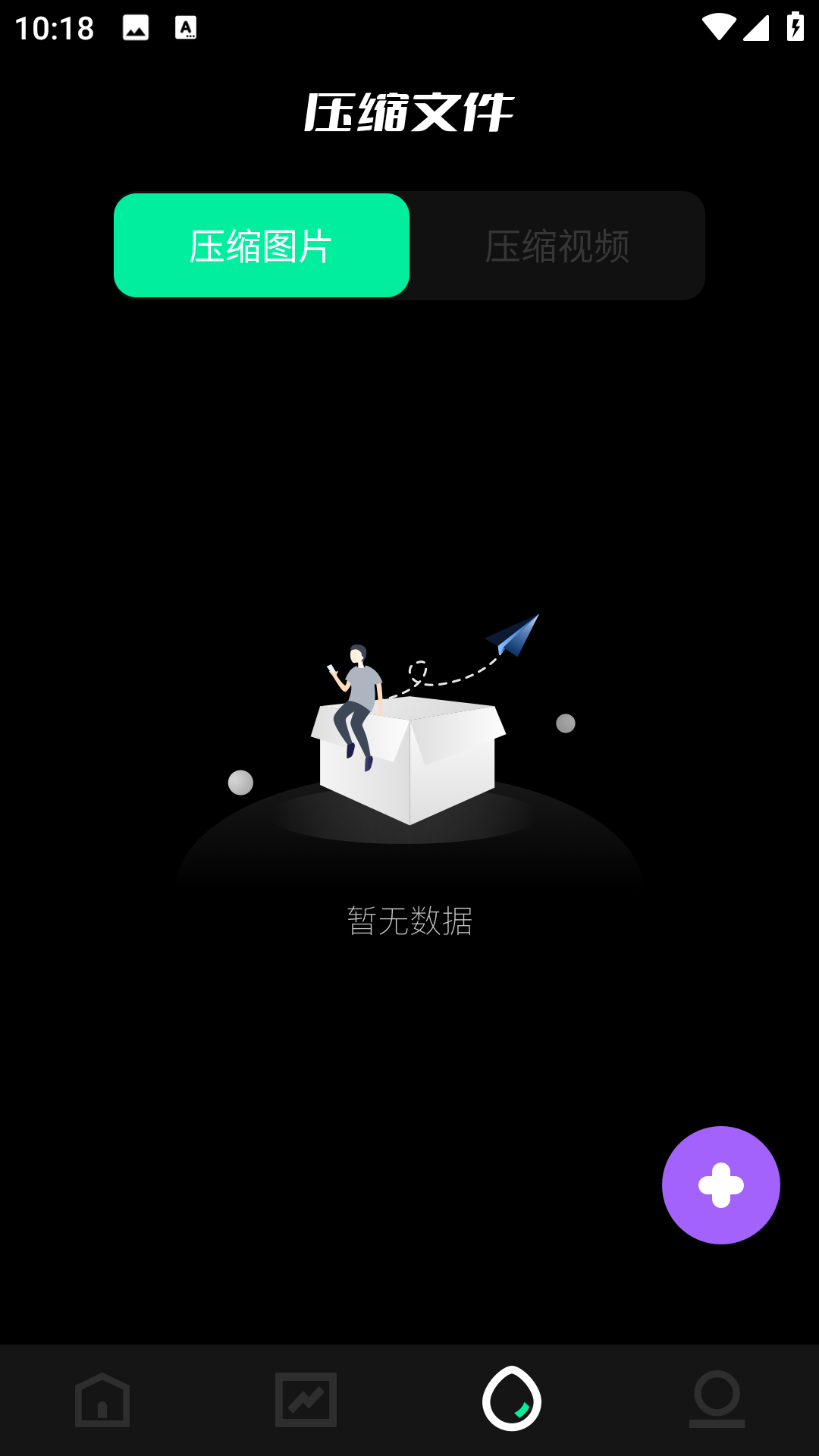Viewport: 819px width, 1456px height.
Task: Select the 压缩图片 tab
Action: click(262, 244)
